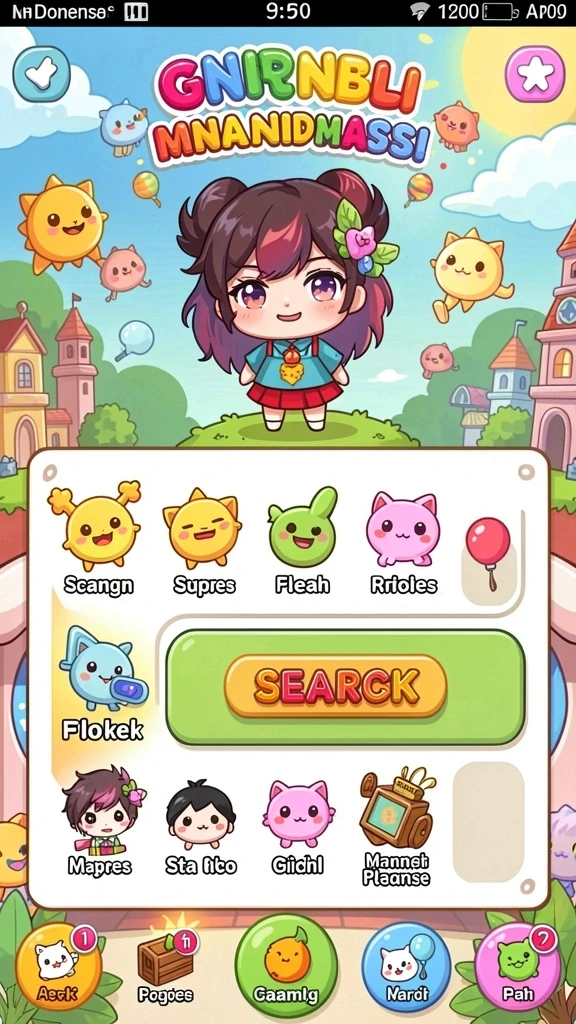576x1024 pixels.
Task: Go to the Caamlg tab
Action: [x=286, y=966]
